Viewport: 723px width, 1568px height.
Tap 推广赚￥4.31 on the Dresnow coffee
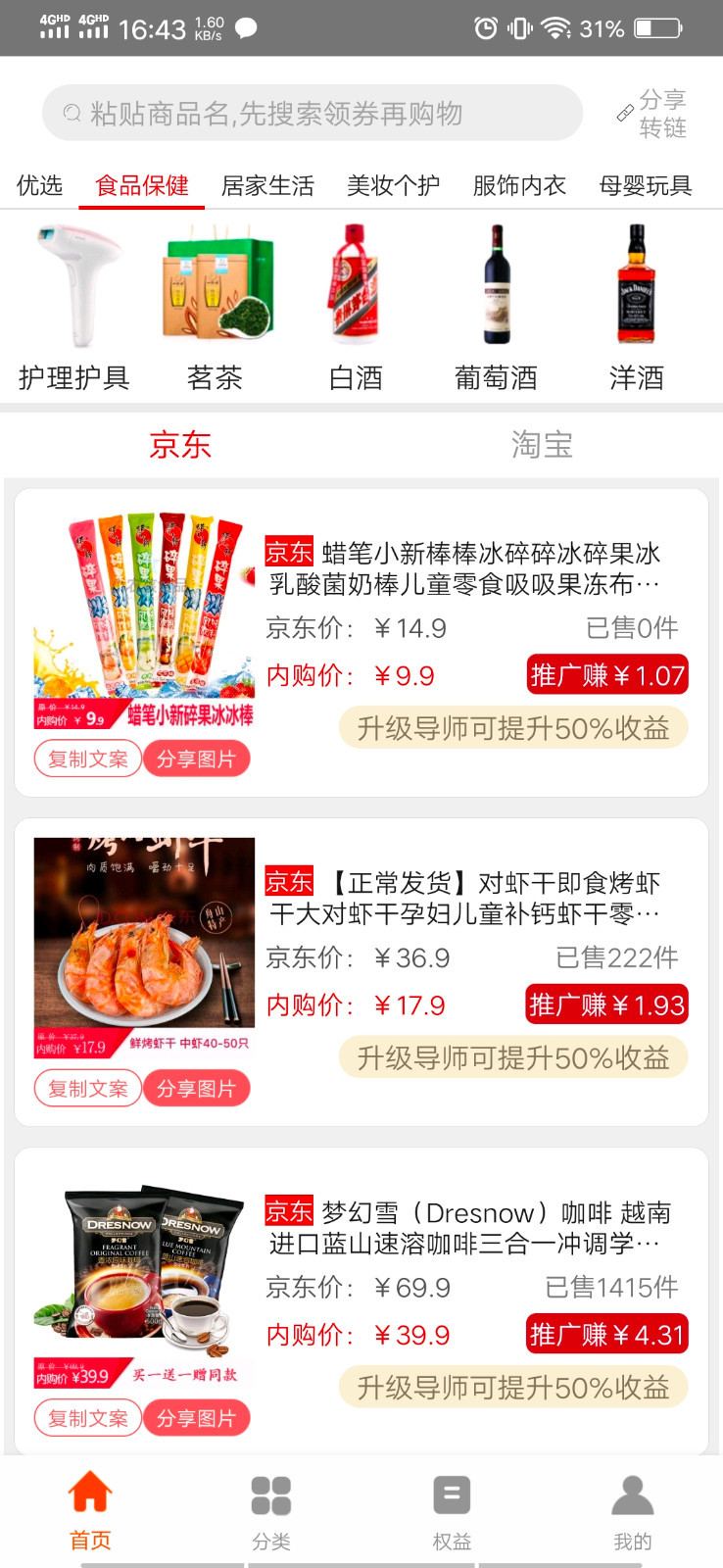click(606, 1334)
